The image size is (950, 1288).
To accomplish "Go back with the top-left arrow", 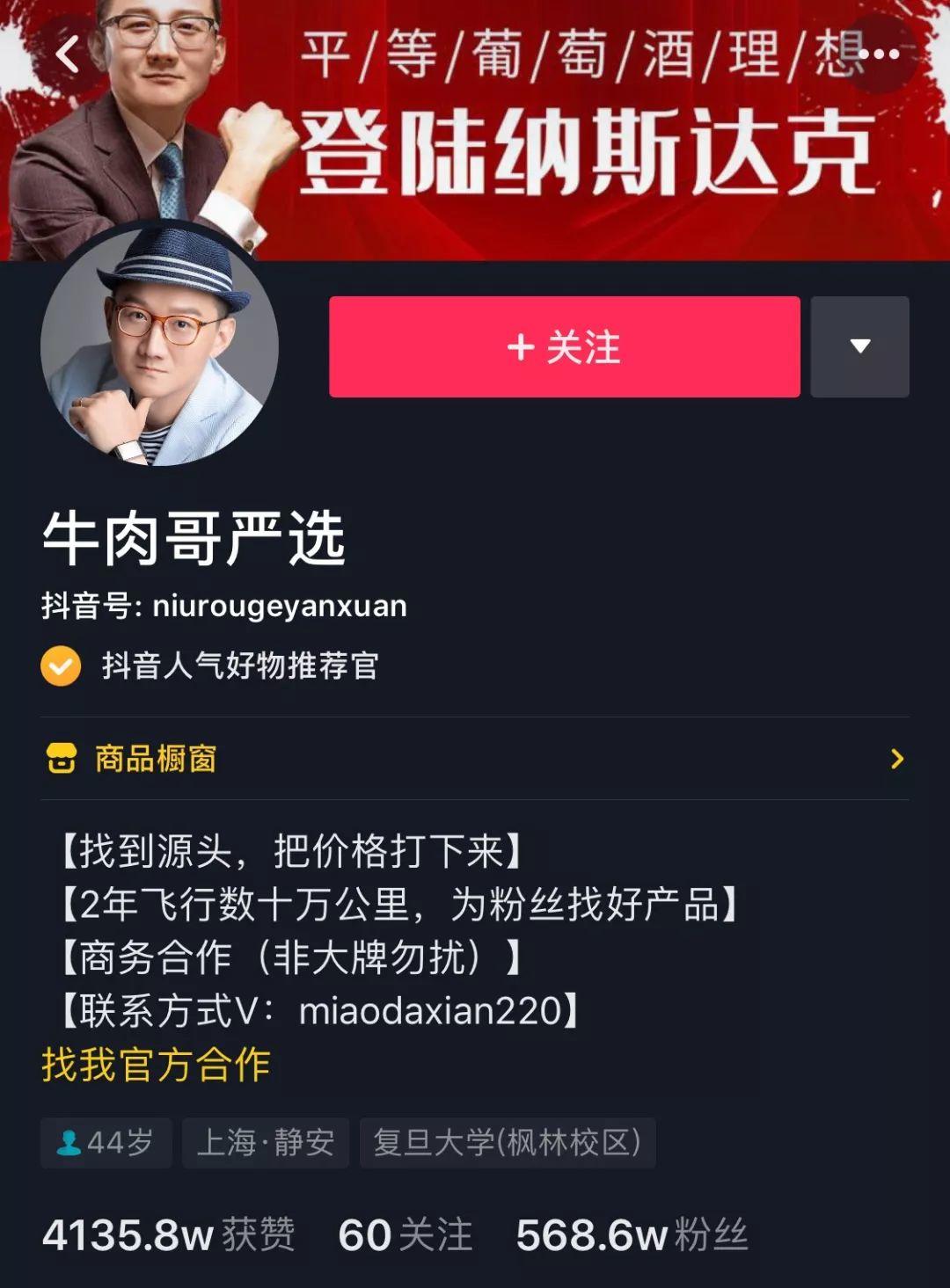I will click(68, 55).
